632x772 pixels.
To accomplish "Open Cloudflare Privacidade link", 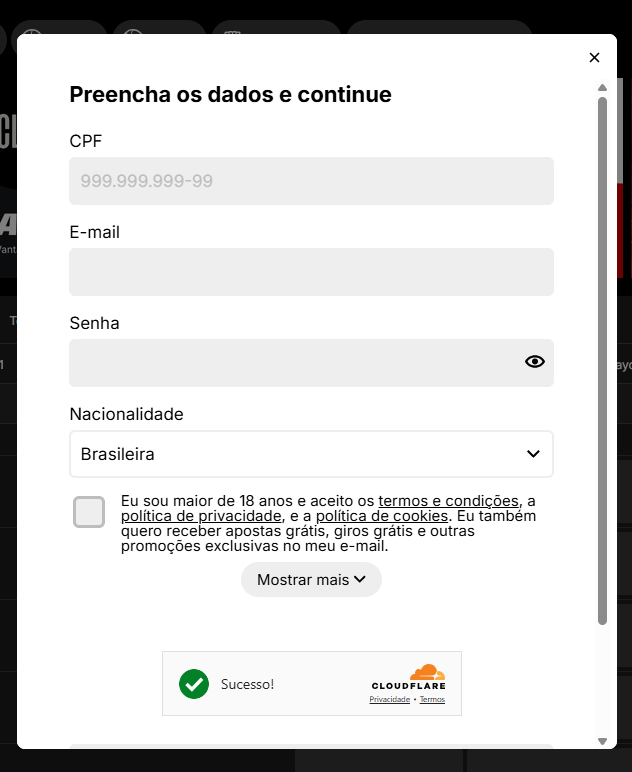I will point(390,700).
